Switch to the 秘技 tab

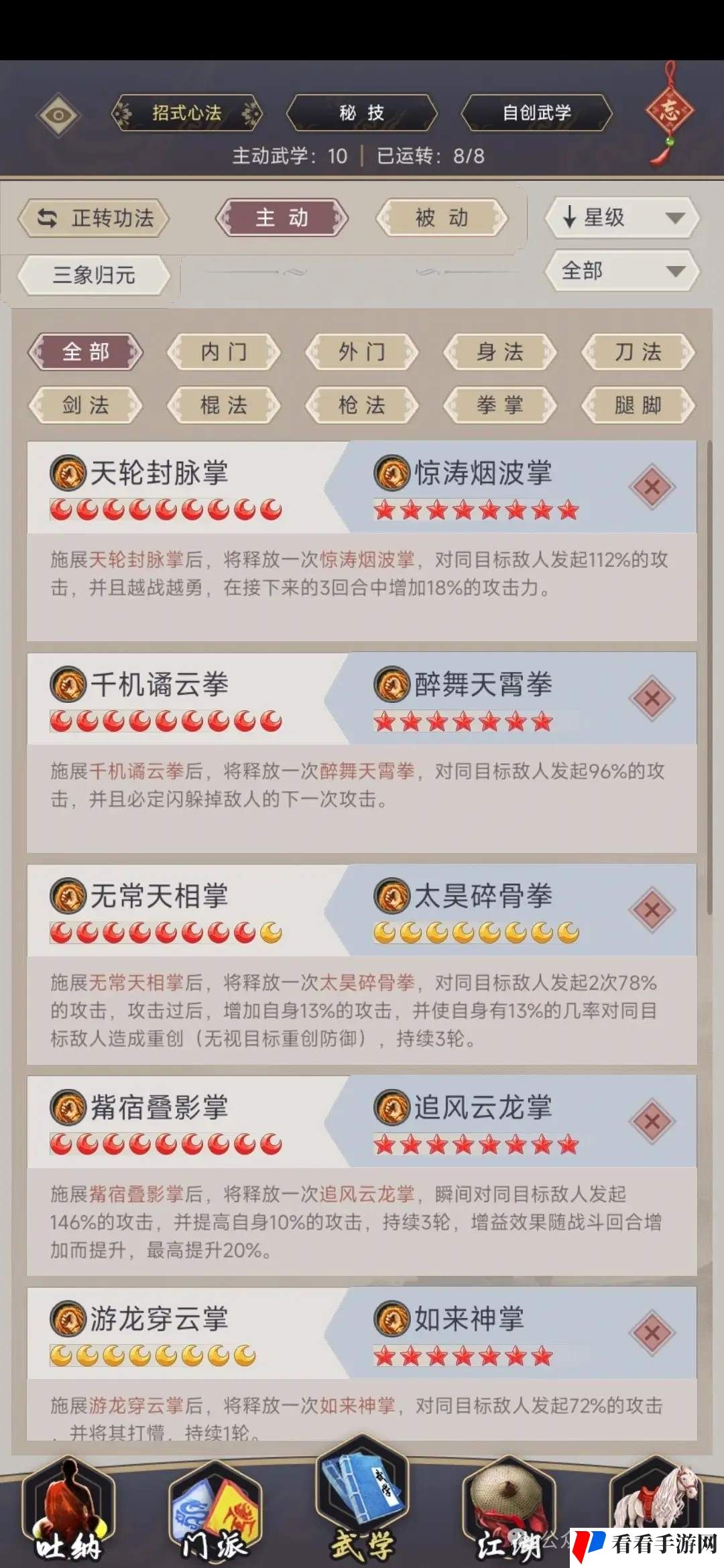[361, 113]
